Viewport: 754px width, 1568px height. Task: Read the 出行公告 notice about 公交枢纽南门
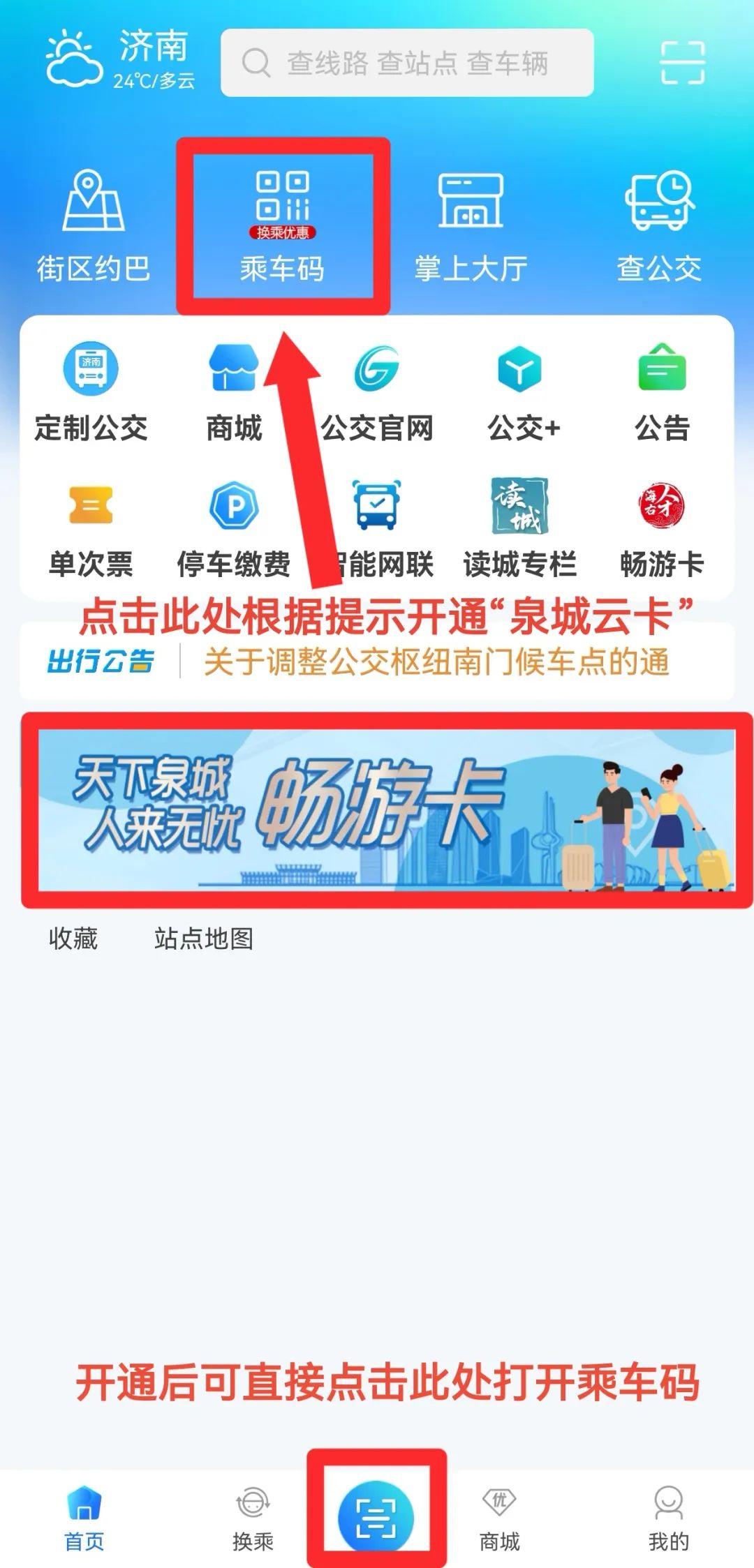tap(436, 662)
